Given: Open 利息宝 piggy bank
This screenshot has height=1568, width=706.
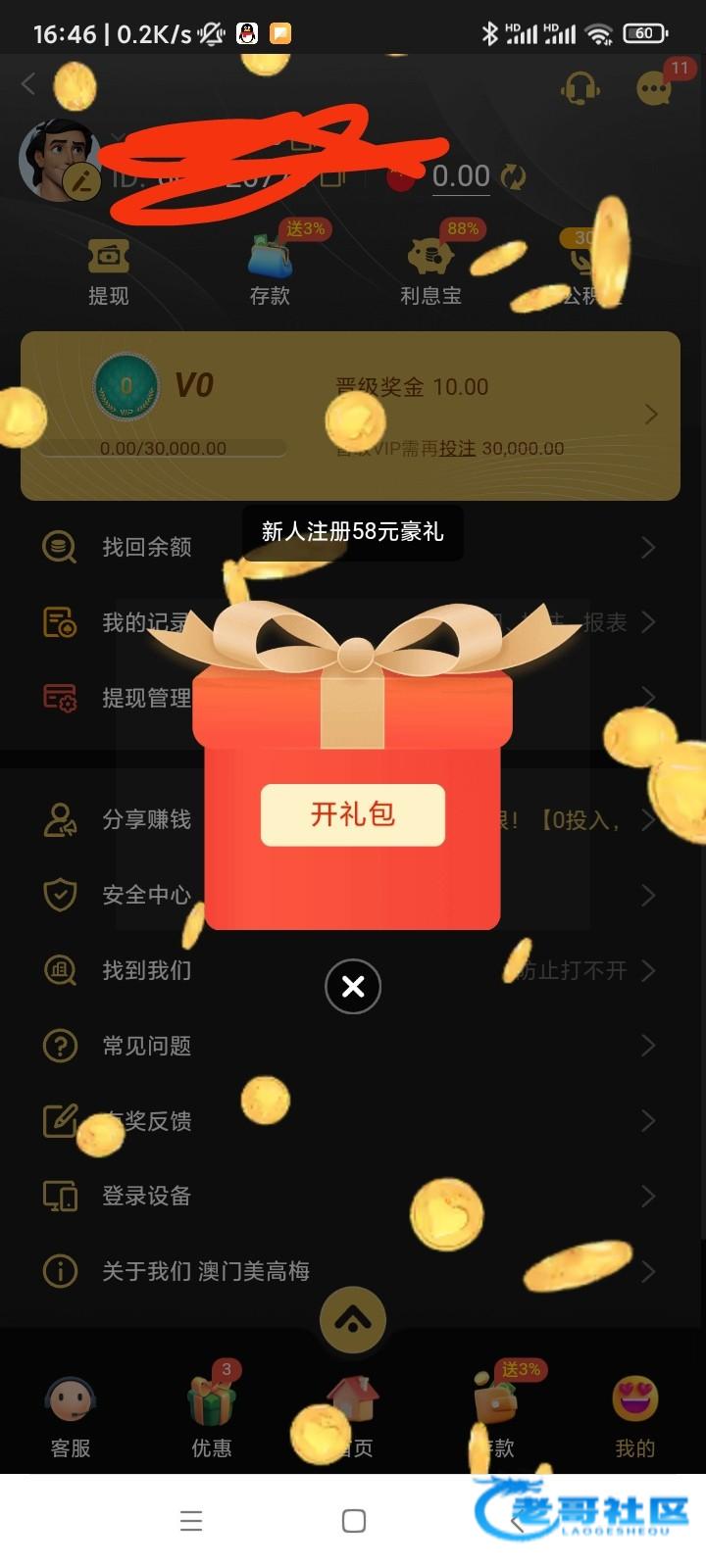Looking at the screenshot, I should tap(430, 271).
